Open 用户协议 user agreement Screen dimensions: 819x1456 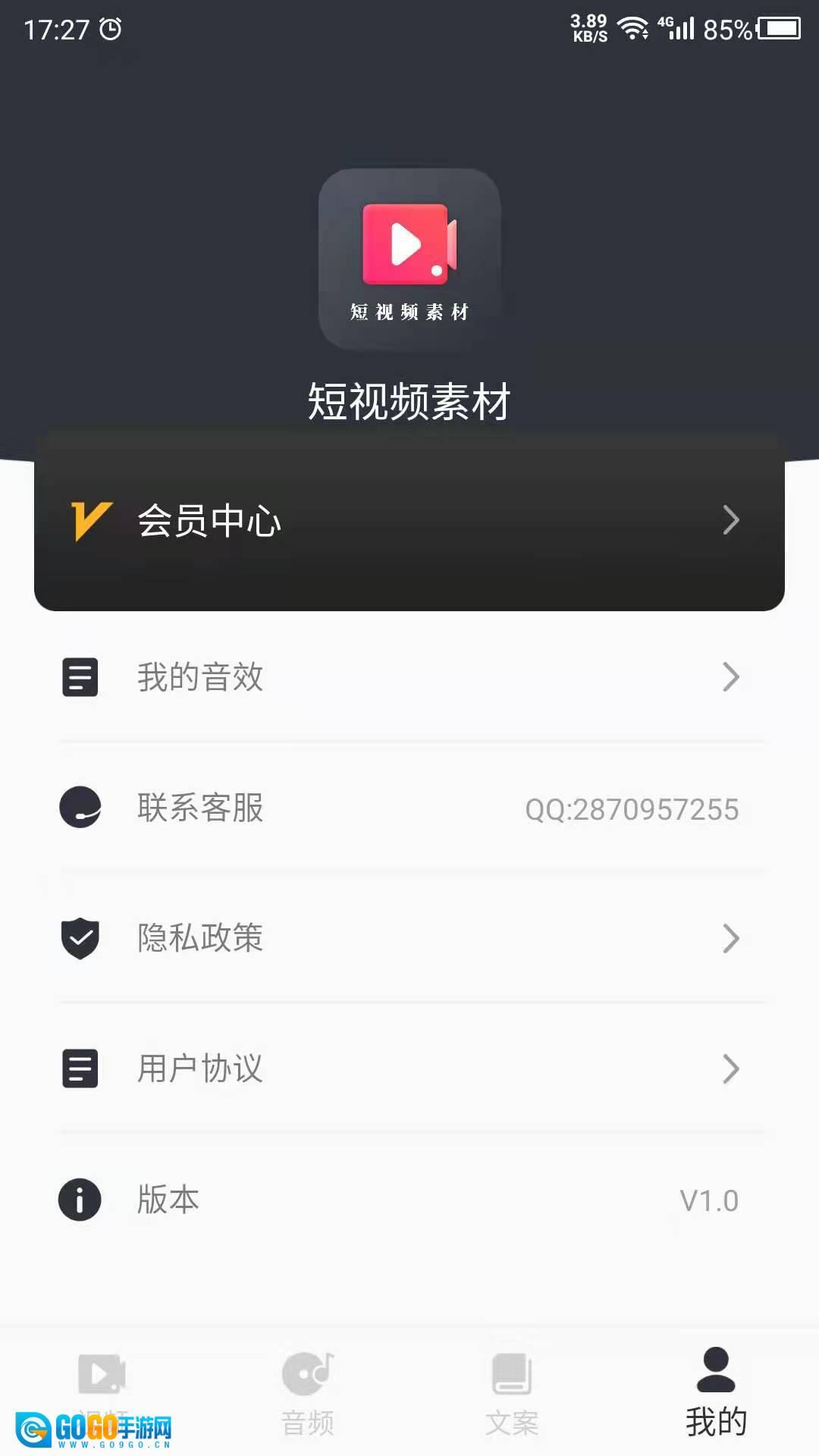tap(409, 1069)
